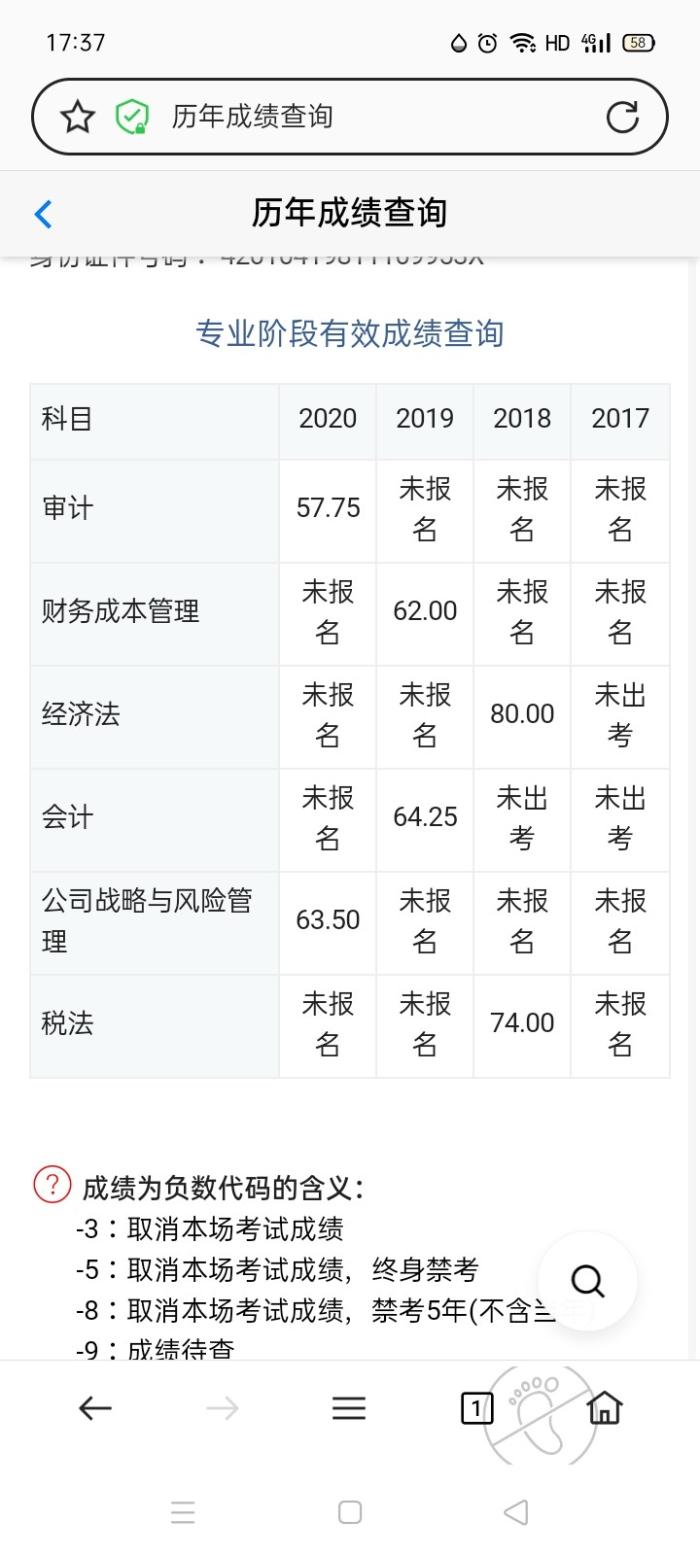Image resolution: width=700 pixels, height=1555 pixels.
Task: Tap the system home square button
Action: 350,1512
